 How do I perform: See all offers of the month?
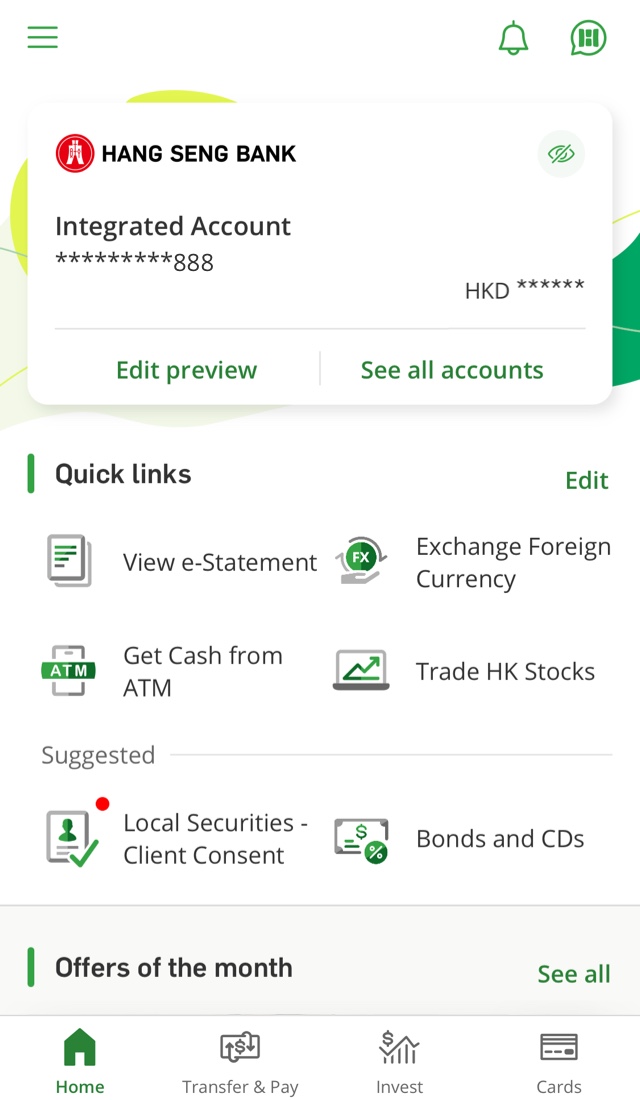[x=573, y=974]
